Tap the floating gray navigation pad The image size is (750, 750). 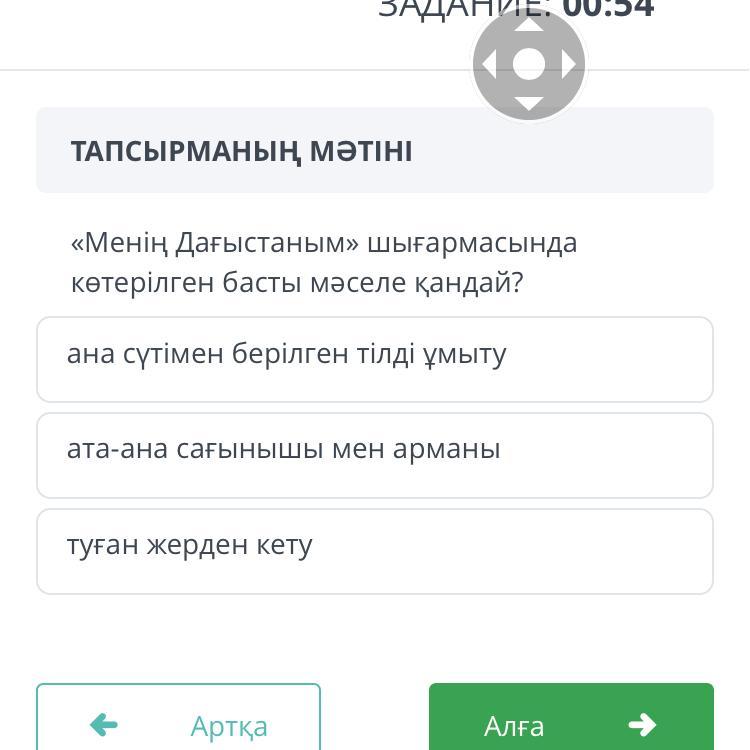click(x=529, y=64)
